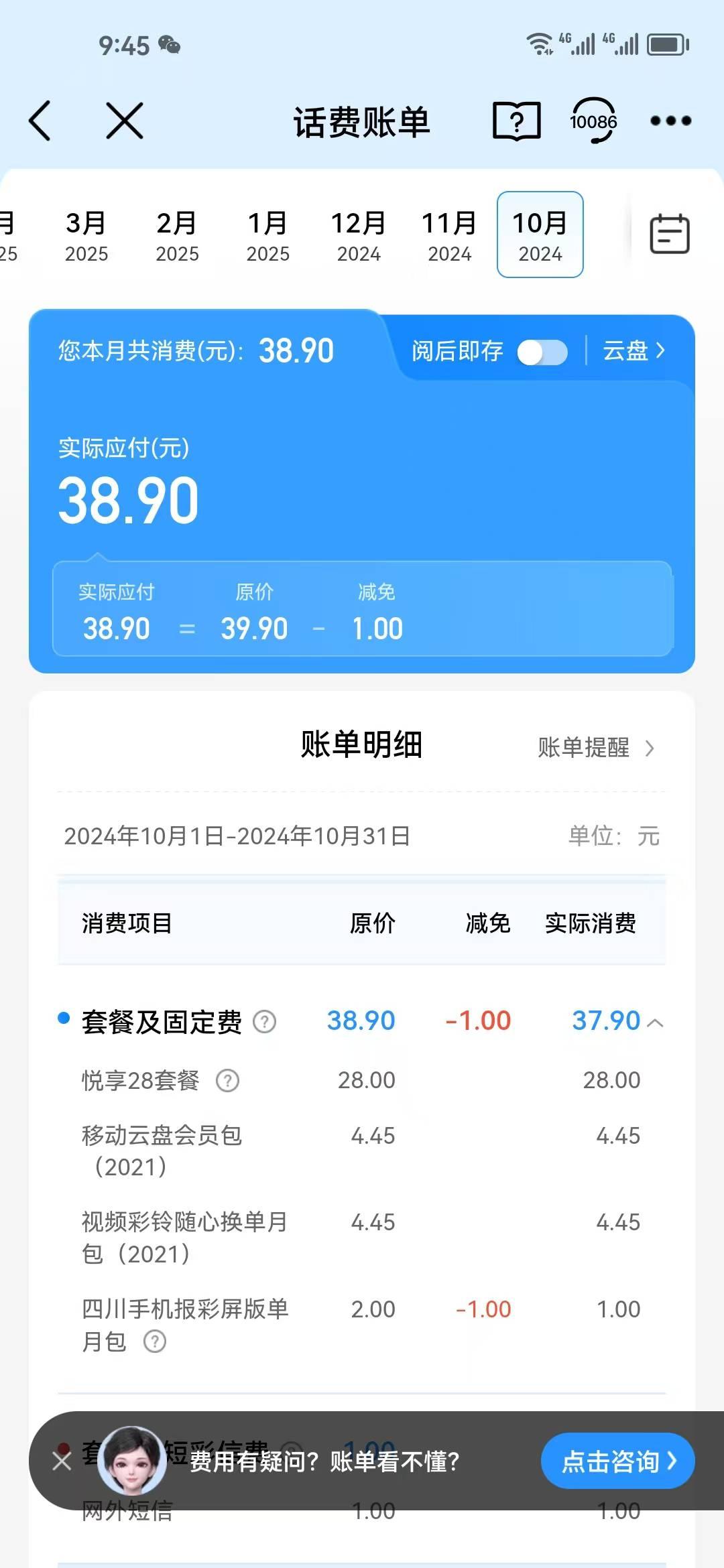Open the bill help guide icon
This screenshot has height=1568, width=724.
coord(516,121)
